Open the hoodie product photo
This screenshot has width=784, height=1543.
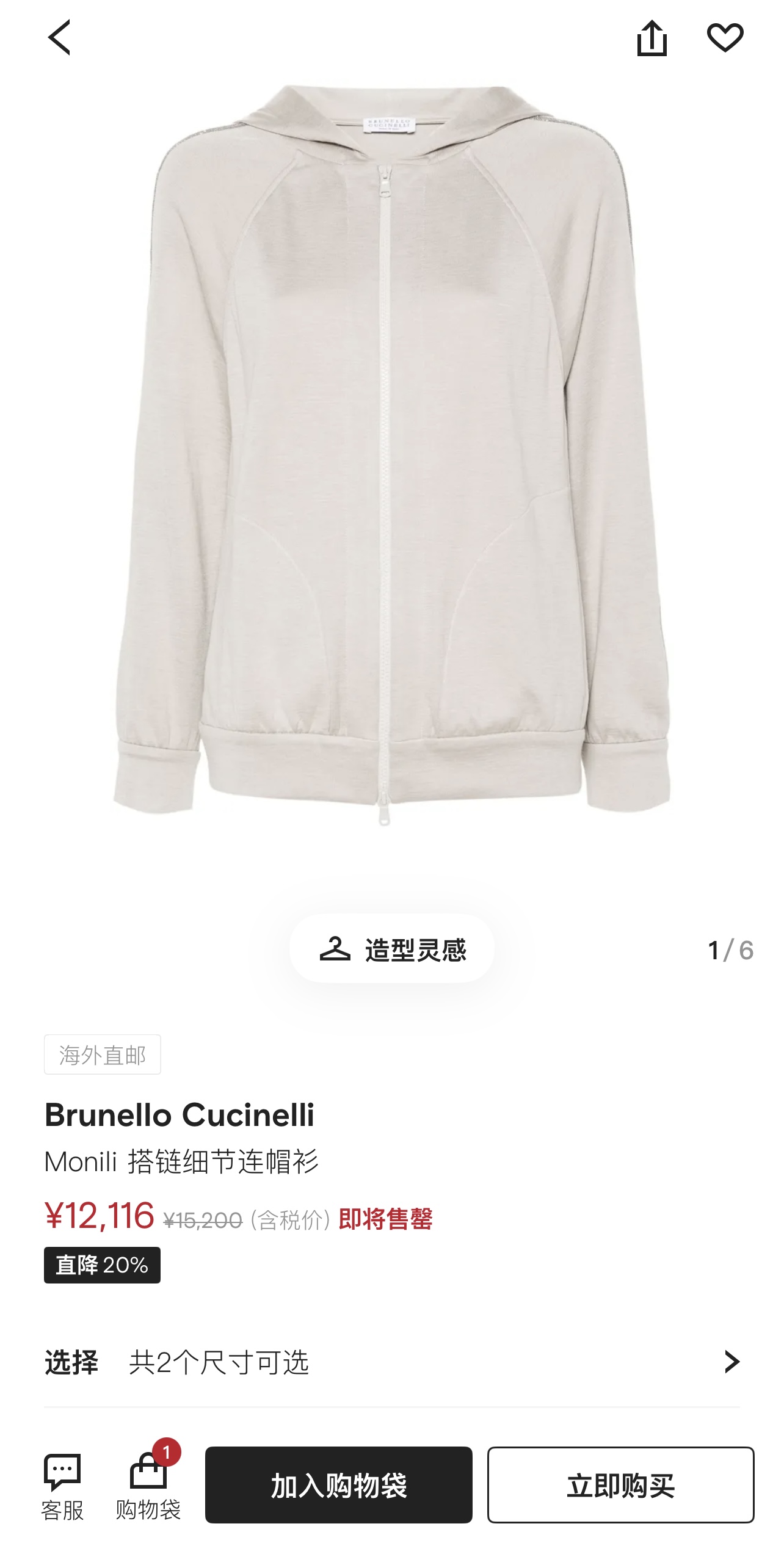[x=392, y=452]
